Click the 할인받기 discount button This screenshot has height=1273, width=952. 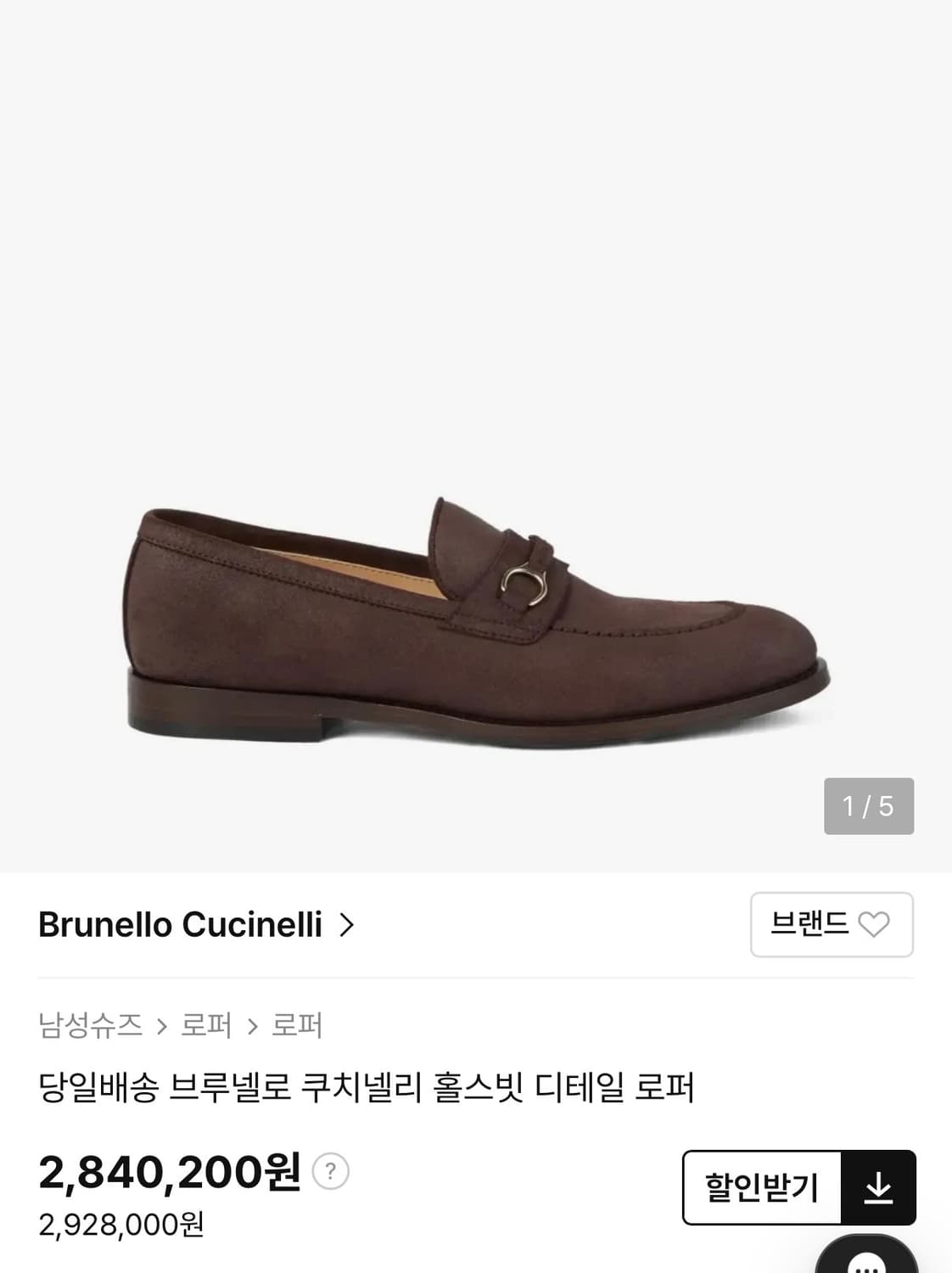(762, 1188)
